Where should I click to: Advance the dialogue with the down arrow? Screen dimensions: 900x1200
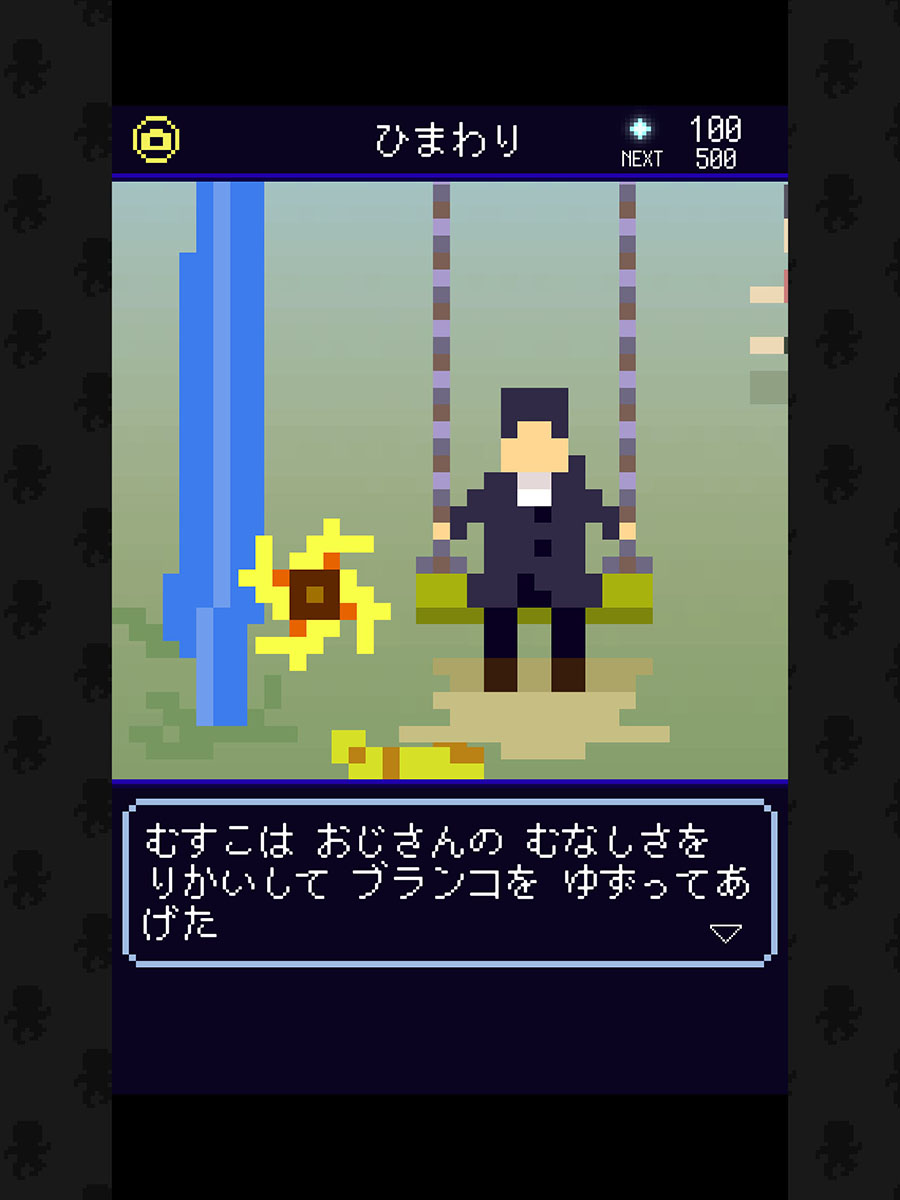click(725, 933)
